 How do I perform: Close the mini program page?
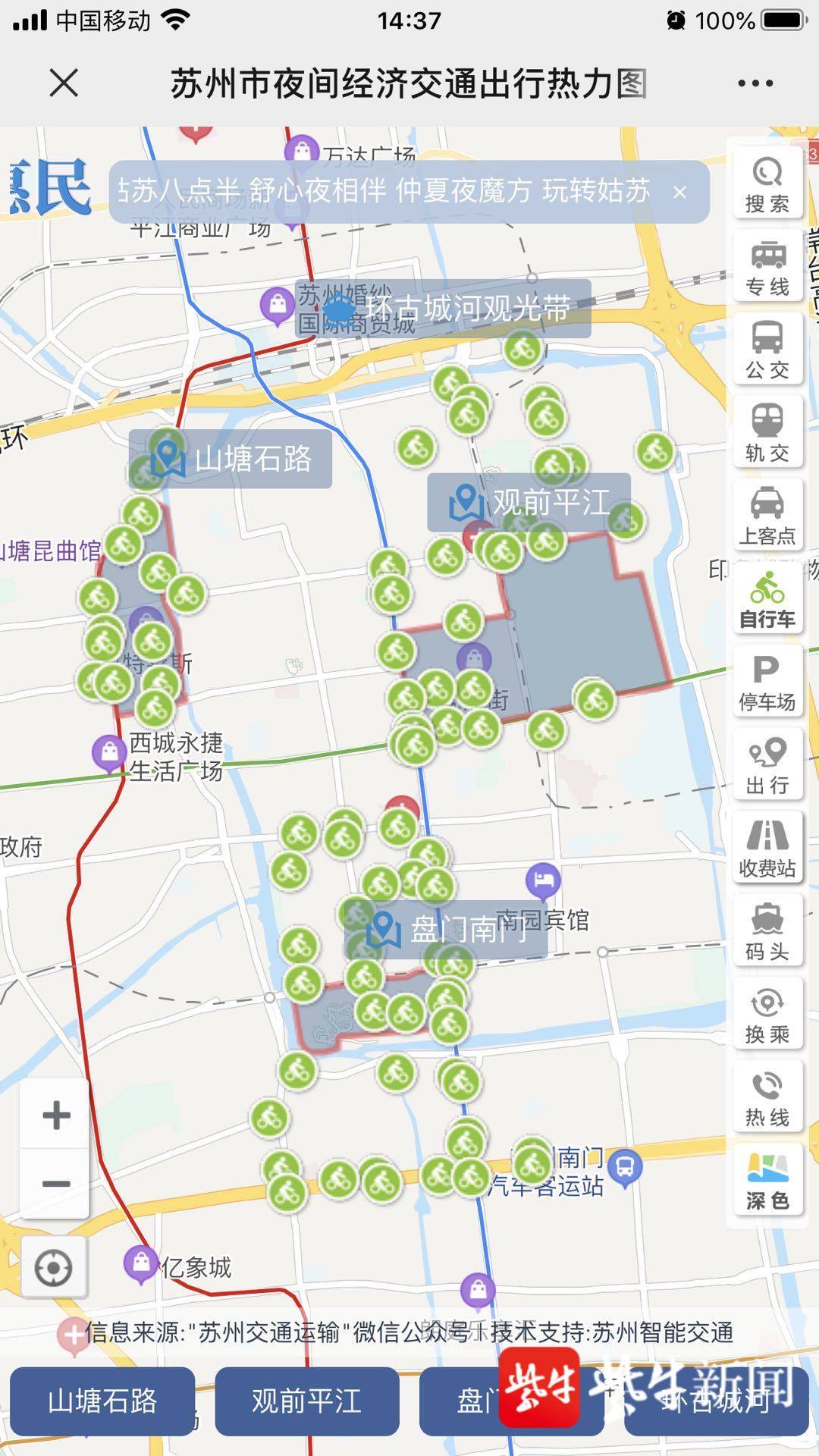(64, 83)
